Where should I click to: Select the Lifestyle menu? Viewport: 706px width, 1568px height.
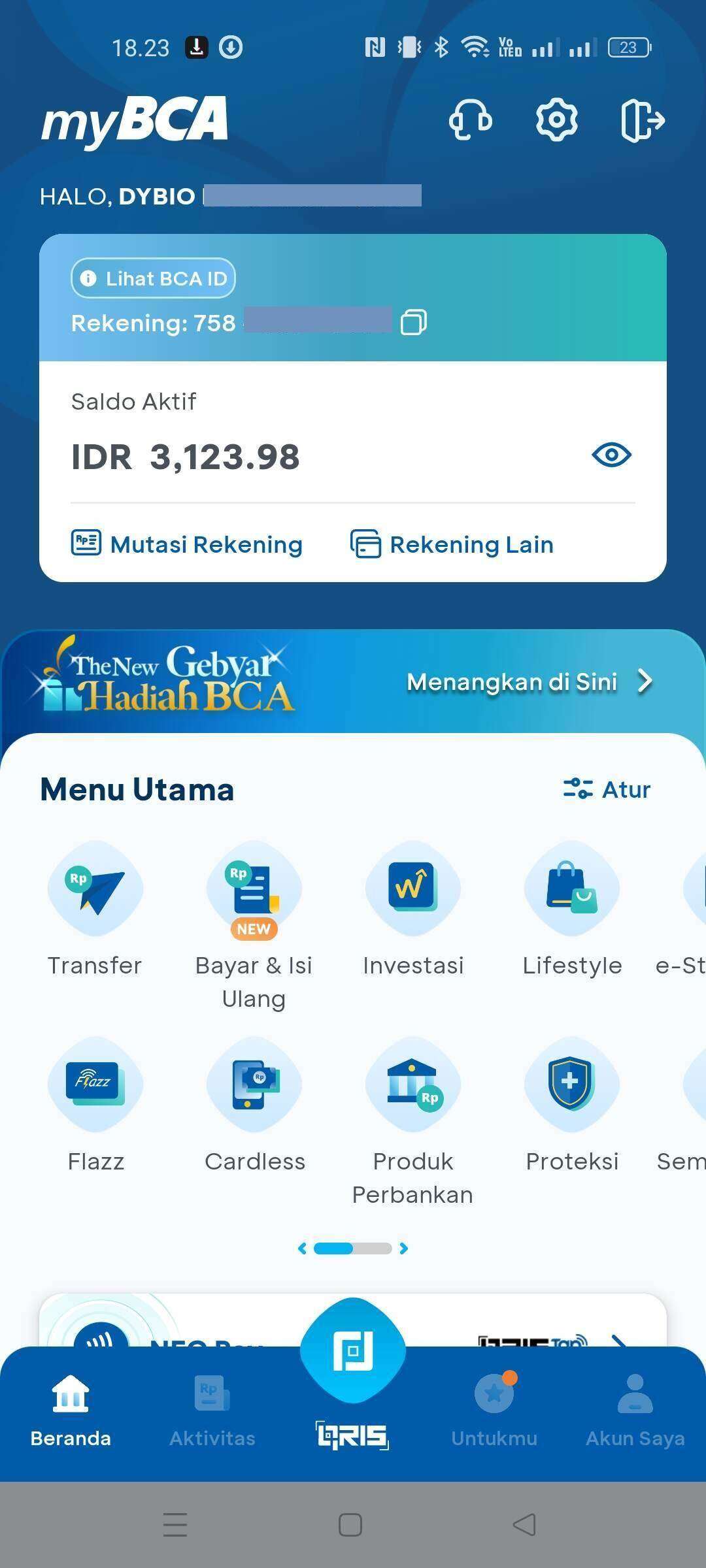click(x=572, y=889)
